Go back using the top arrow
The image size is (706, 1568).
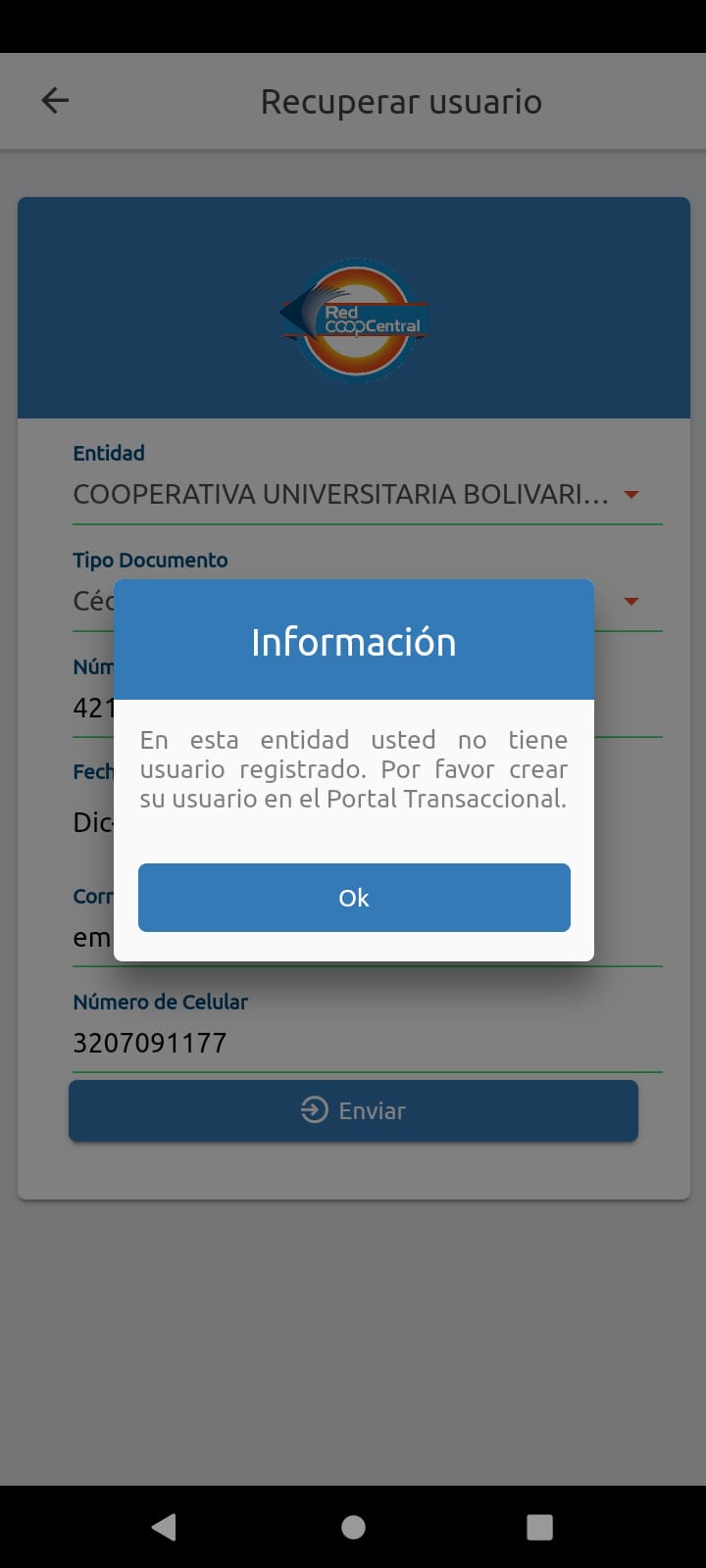[55, 100]
